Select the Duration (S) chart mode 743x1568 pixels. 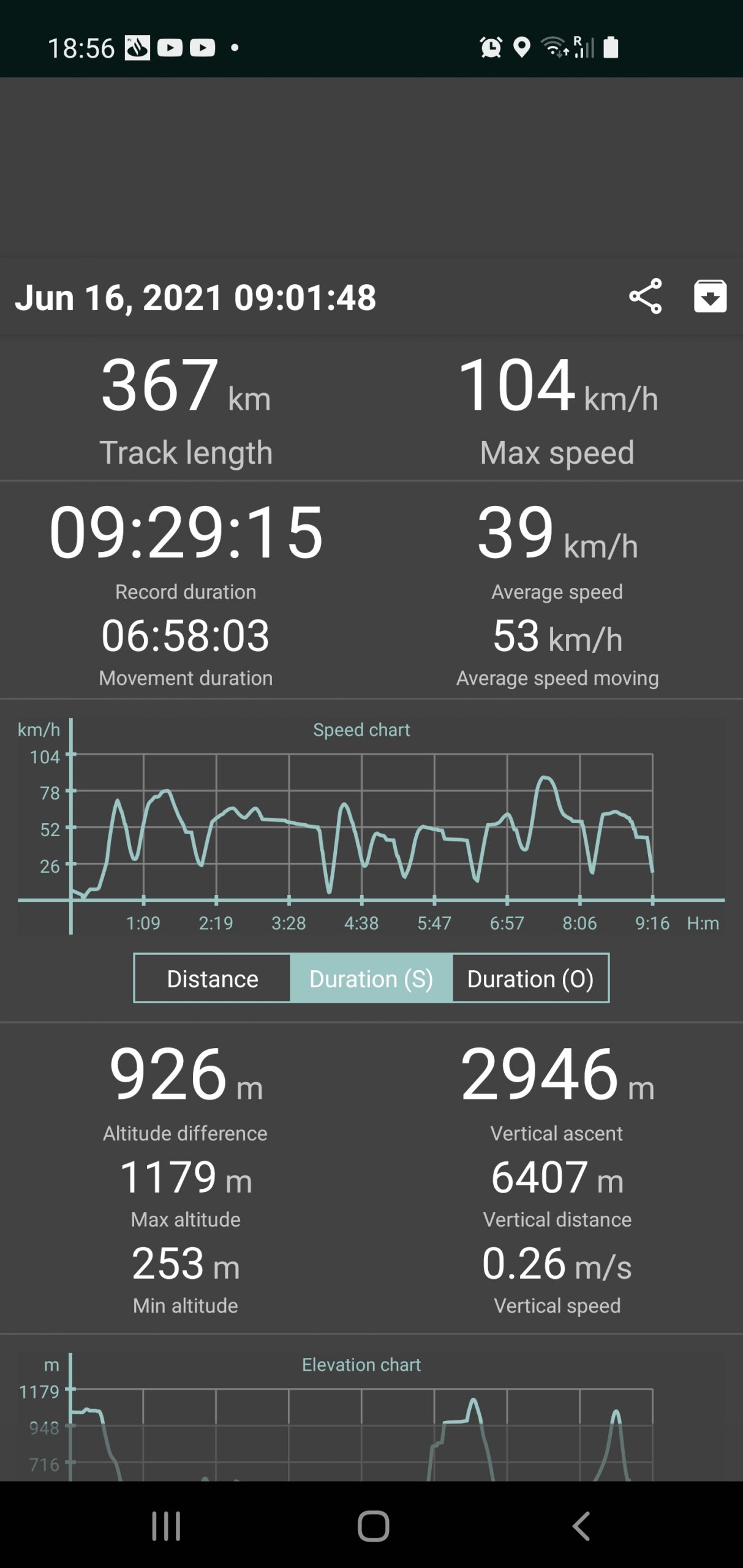371,978
